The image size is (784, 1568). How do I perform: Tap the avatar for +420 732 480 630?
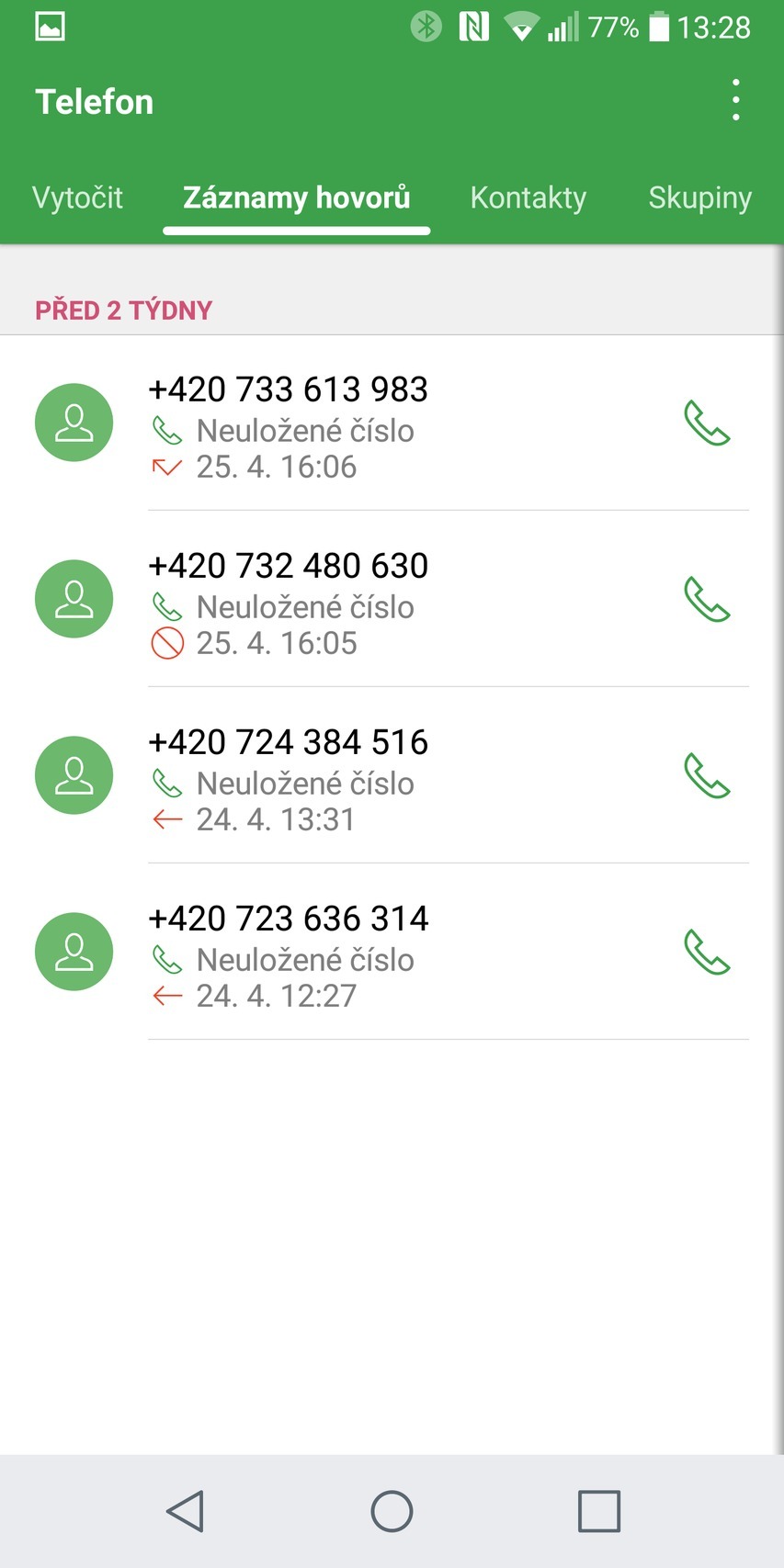74,599
